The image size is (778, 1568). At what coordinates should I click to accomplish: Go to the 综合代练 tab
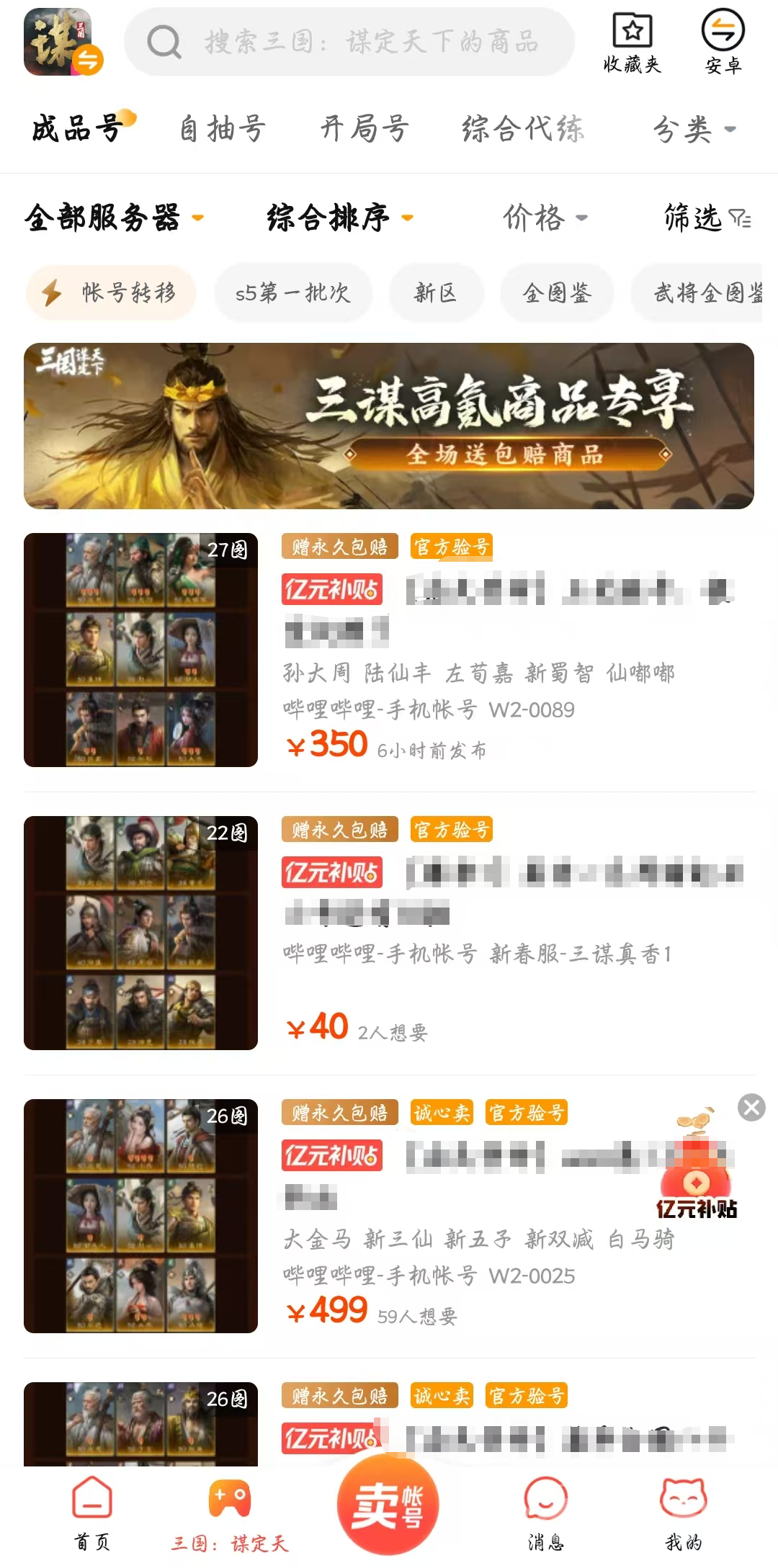[x=522, y=130]
